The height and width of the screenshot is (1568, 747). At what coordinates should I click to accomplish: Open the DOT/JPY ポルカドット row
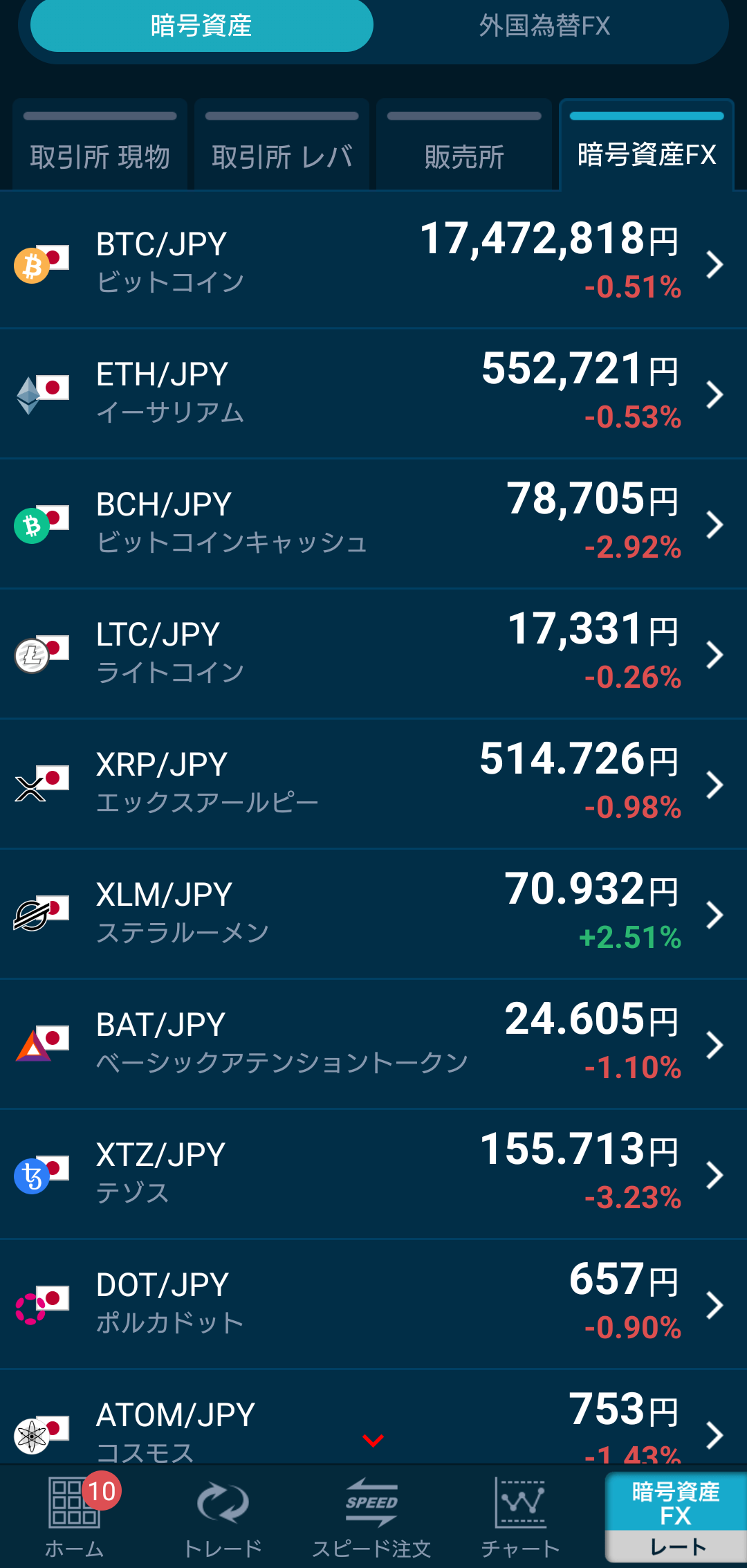(x=373, y=1304)
